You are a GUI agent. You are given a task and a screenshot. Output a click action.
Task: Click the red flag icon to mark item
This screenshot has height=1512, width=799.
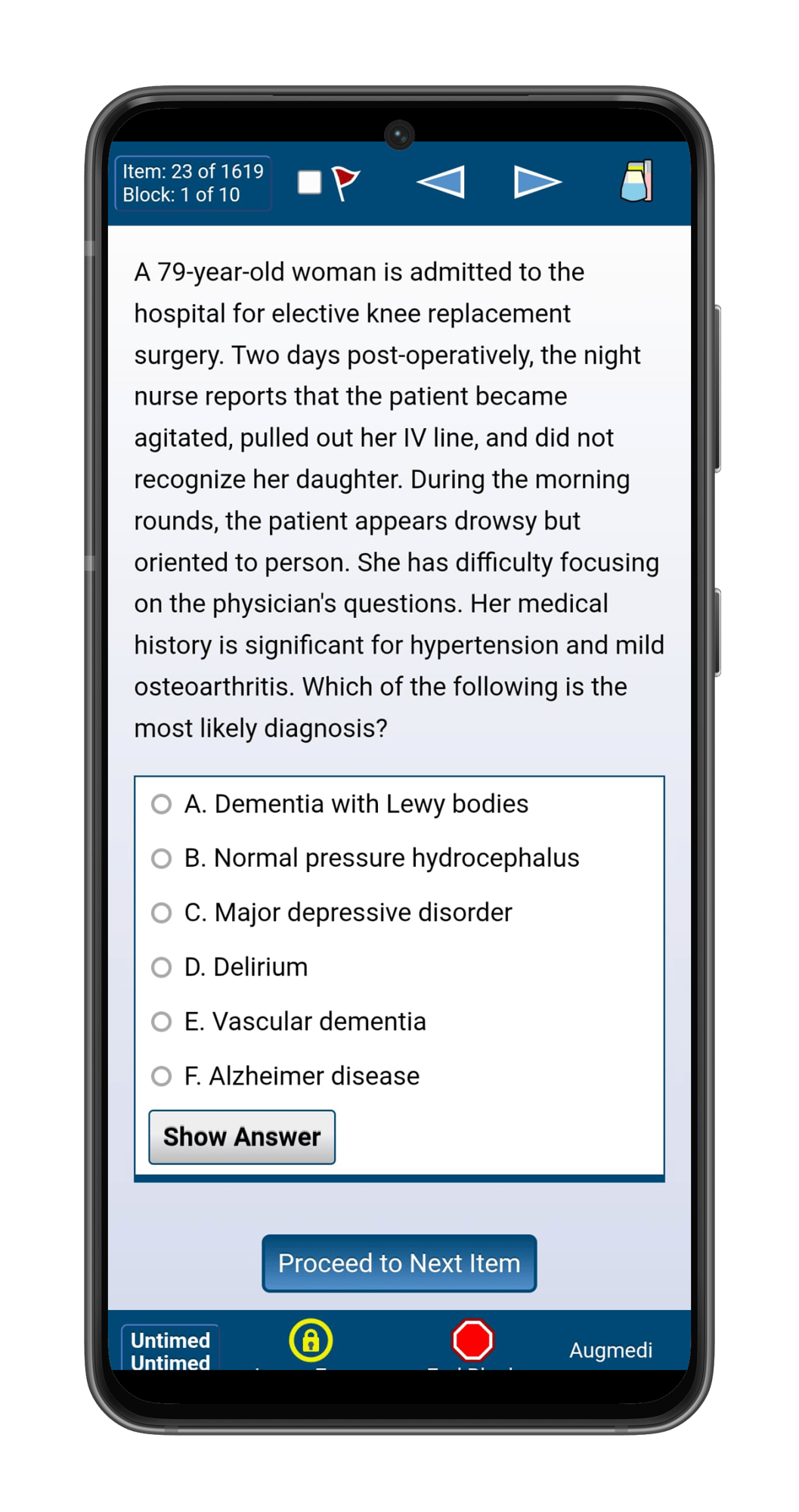(x=347, y=182)
